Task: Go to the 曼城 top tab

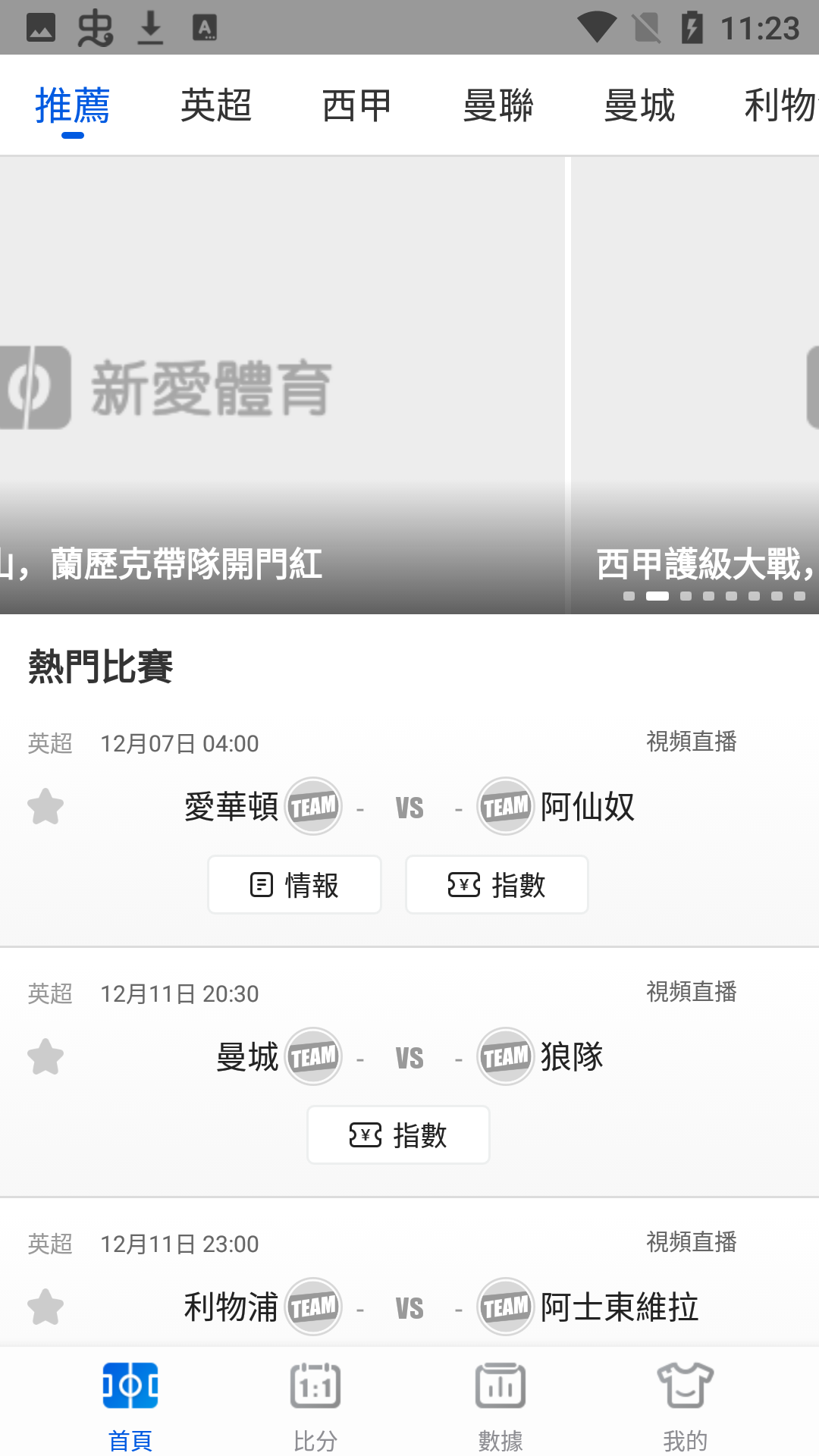Action: coord(639,105)
